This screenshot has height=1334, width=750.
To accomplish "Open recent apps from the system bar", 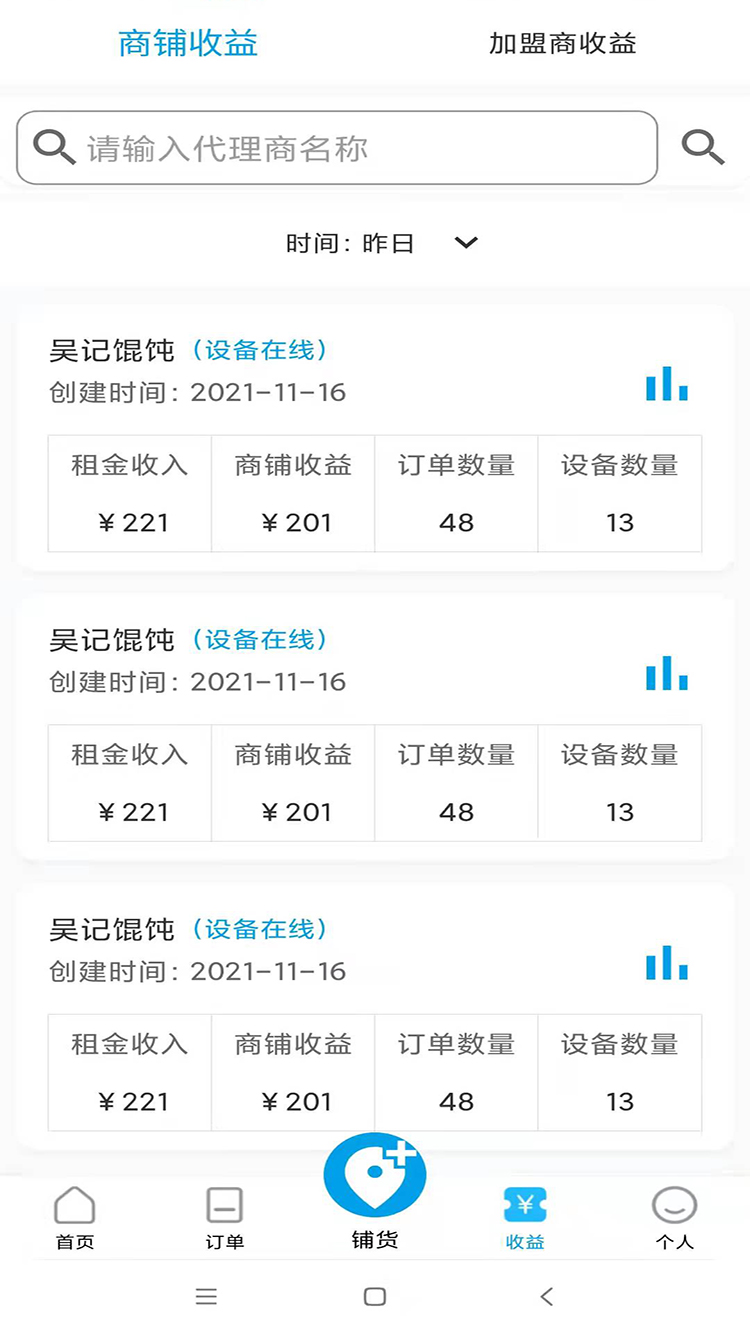I will tap(206, 1297).
